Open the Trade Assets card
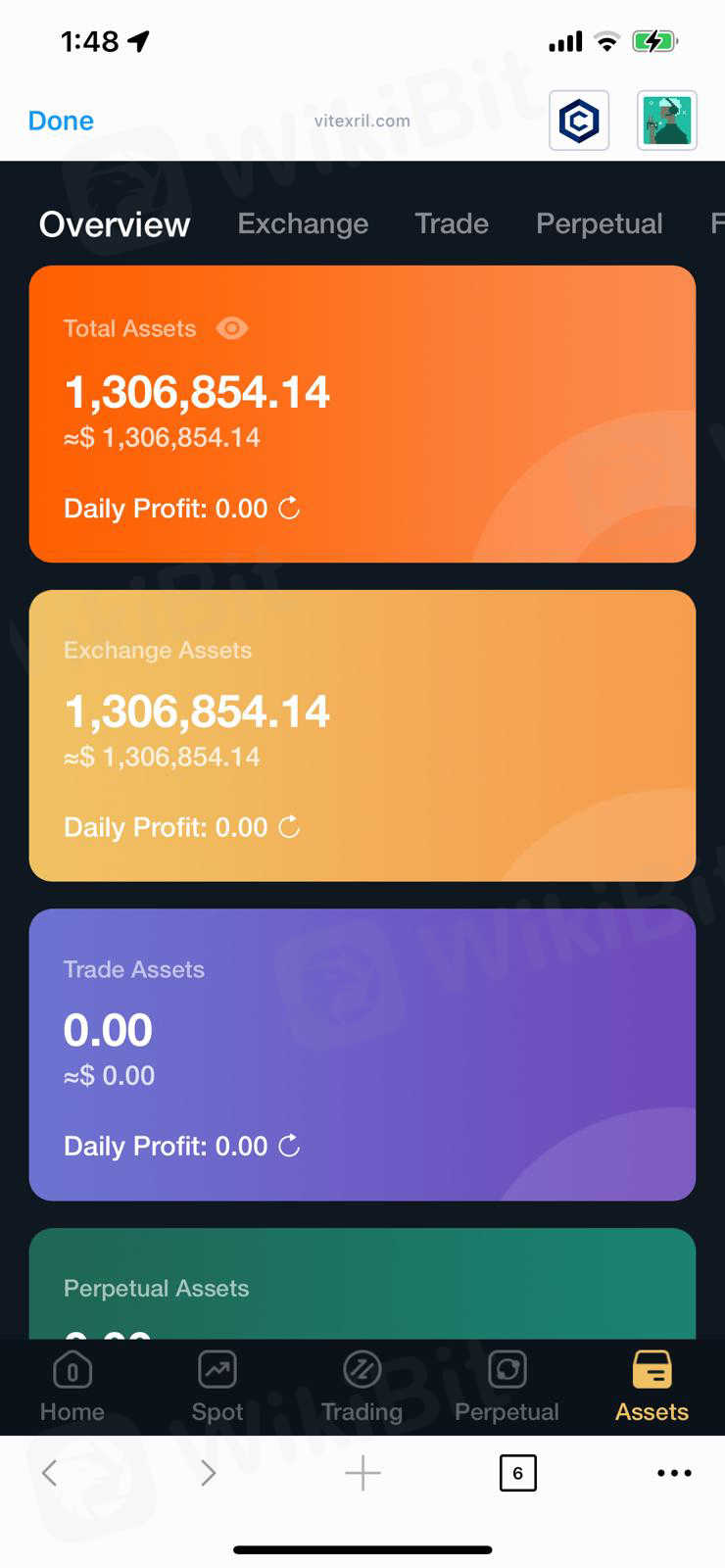725x1568 pixels. pyautogui.click(x=362, y=1054)
